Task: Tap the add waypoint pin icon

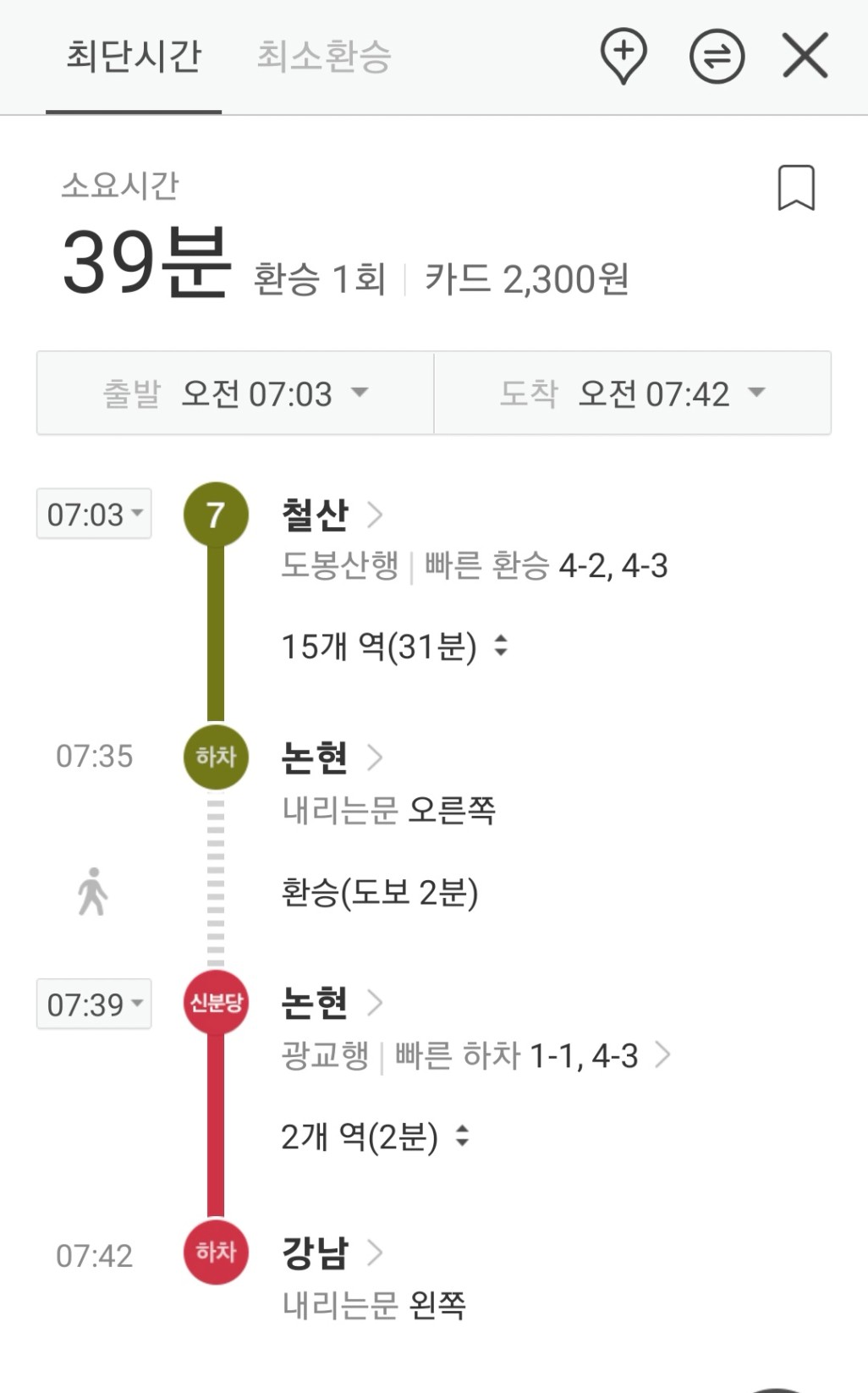Action: coord(624,57)
